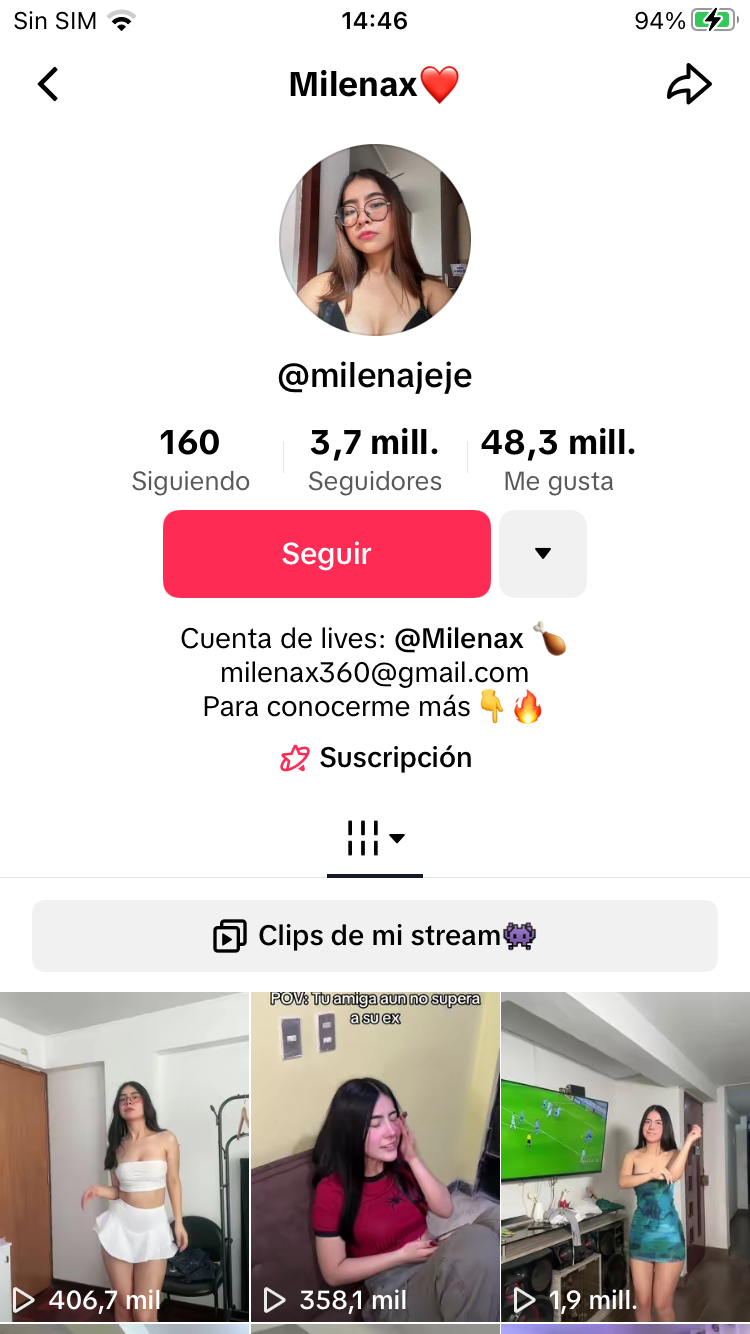Share this profile with the arrow icon
The width and height of the screenshot is (750, 1334).
(x=689, y=85)
